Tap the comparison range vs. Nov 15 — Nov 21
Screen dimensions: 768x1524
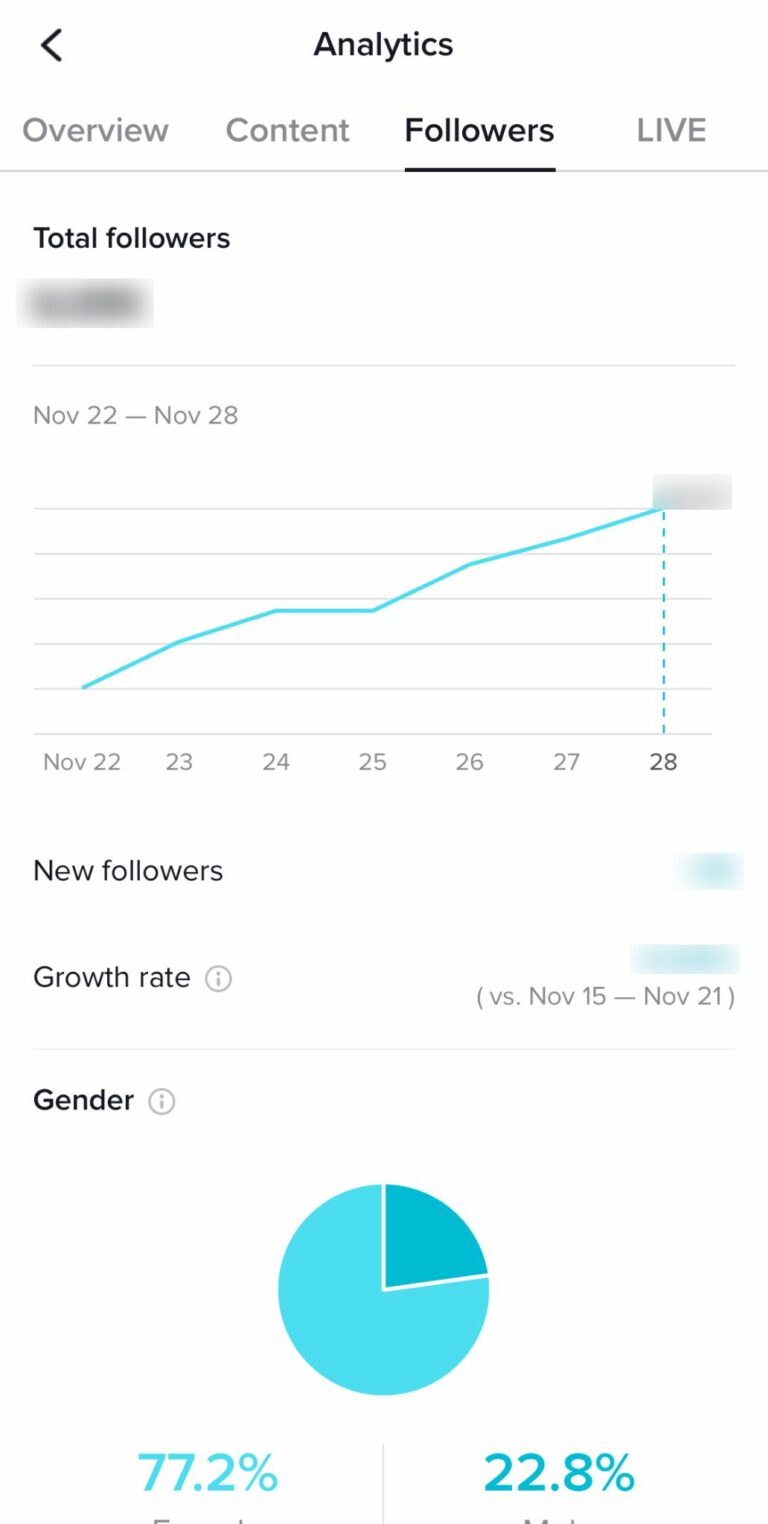pyautogui.click(x=606, y=996)
